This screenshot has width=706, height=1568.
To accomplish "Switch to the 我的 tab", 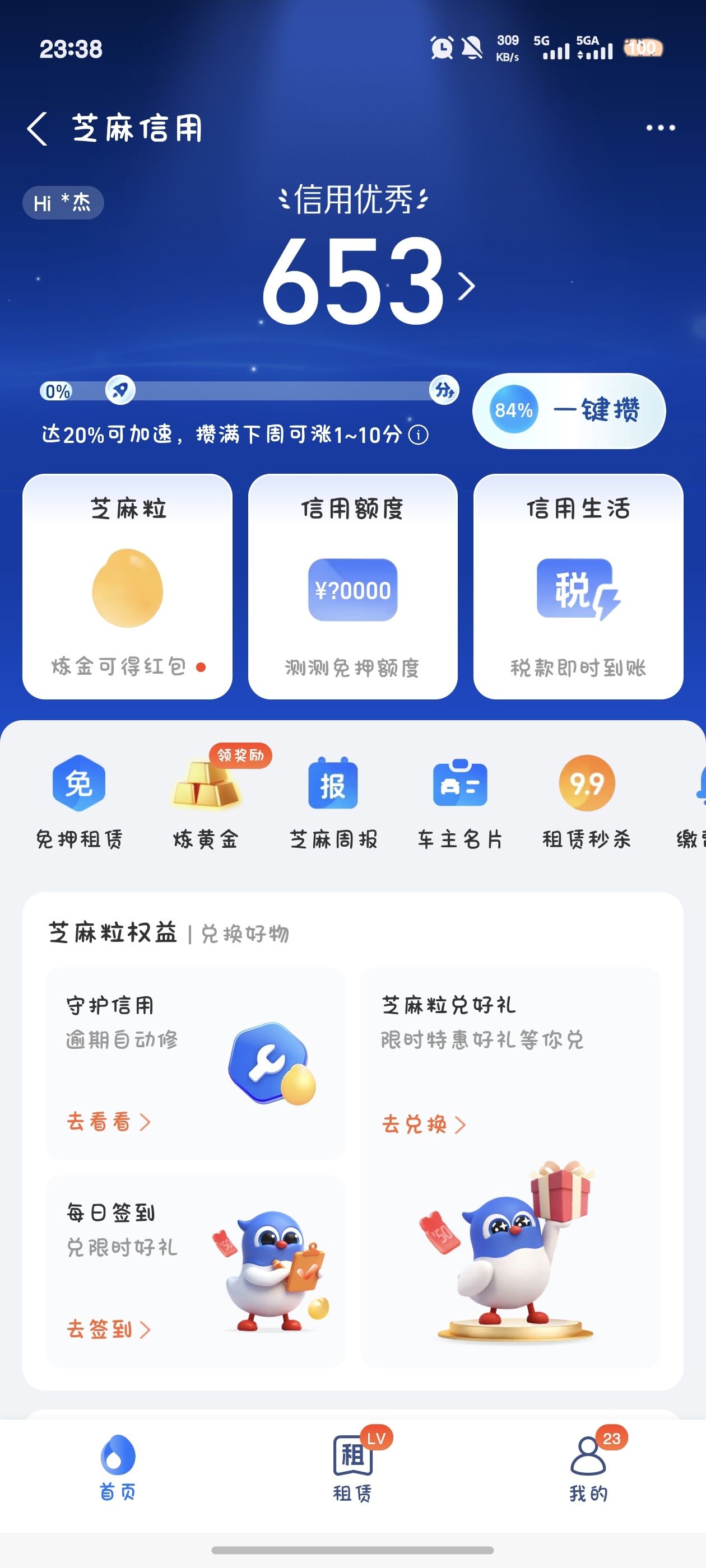I will pos(588,1467).
